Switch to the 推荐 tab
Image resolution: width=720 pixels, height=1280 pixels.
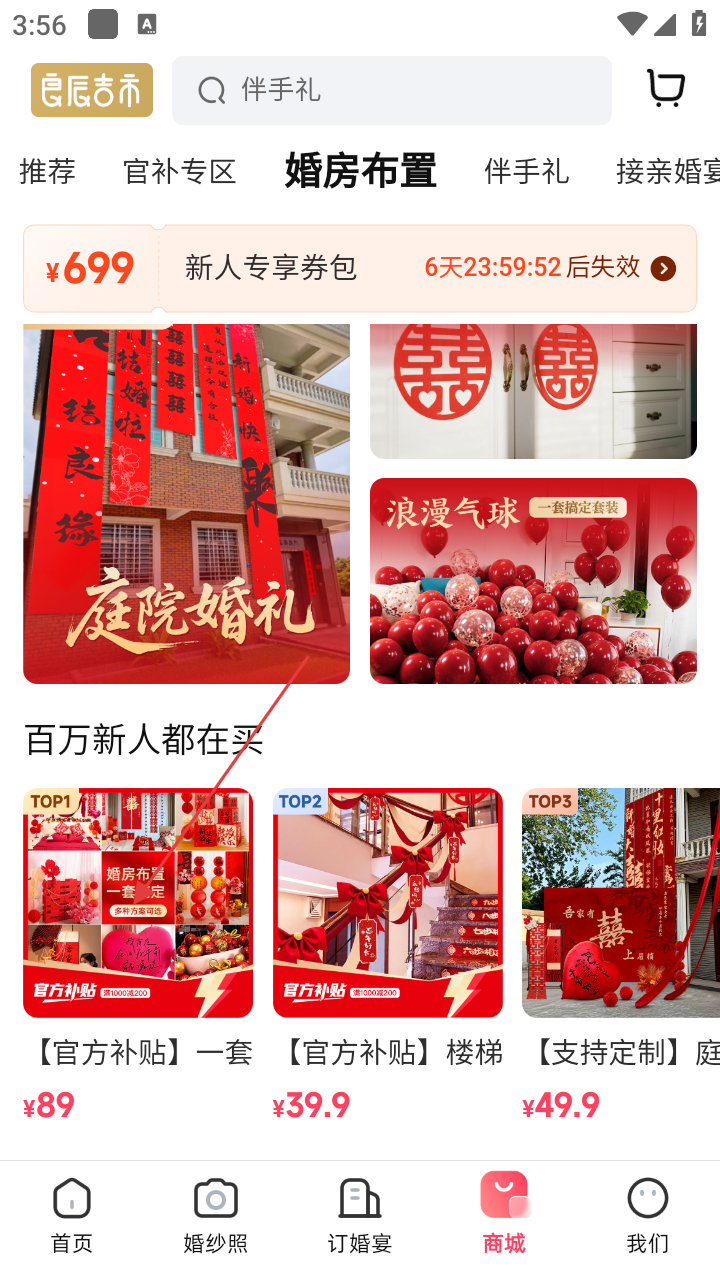47,171
